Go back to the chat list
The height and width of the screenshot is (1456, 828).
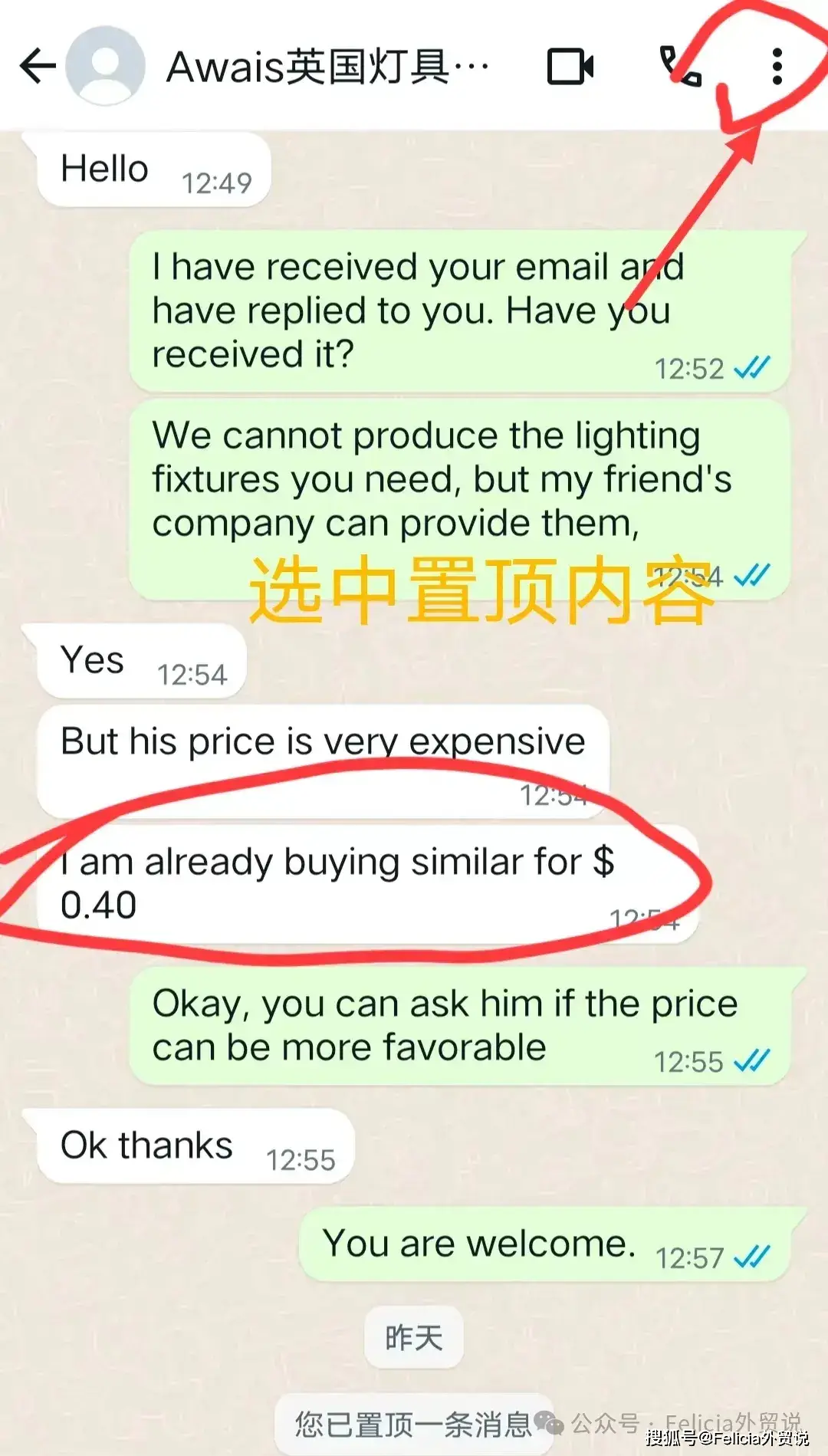pyautogui.click(x=37, y=66)
